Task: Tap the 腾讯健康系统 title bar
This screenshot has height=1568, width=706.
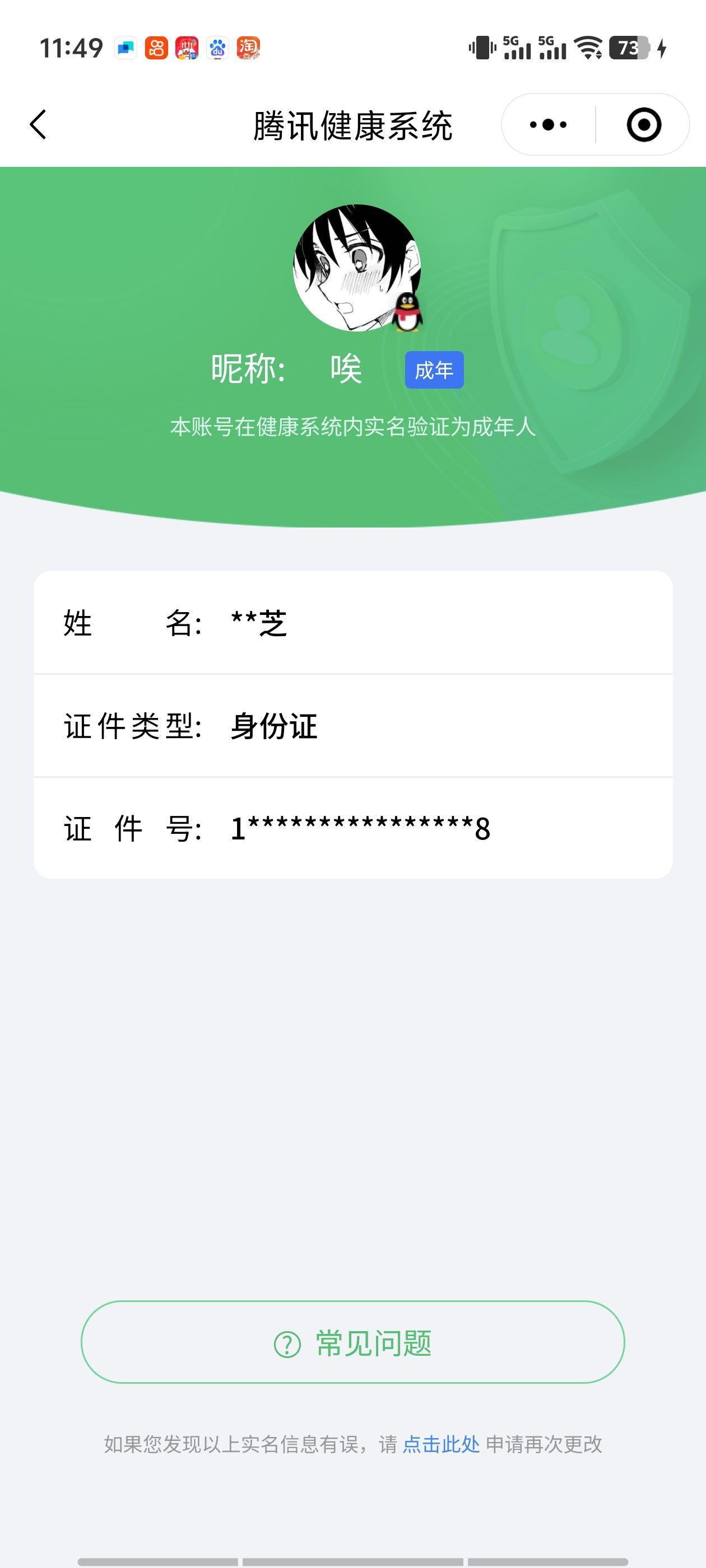Action: [x=352, y=125]
